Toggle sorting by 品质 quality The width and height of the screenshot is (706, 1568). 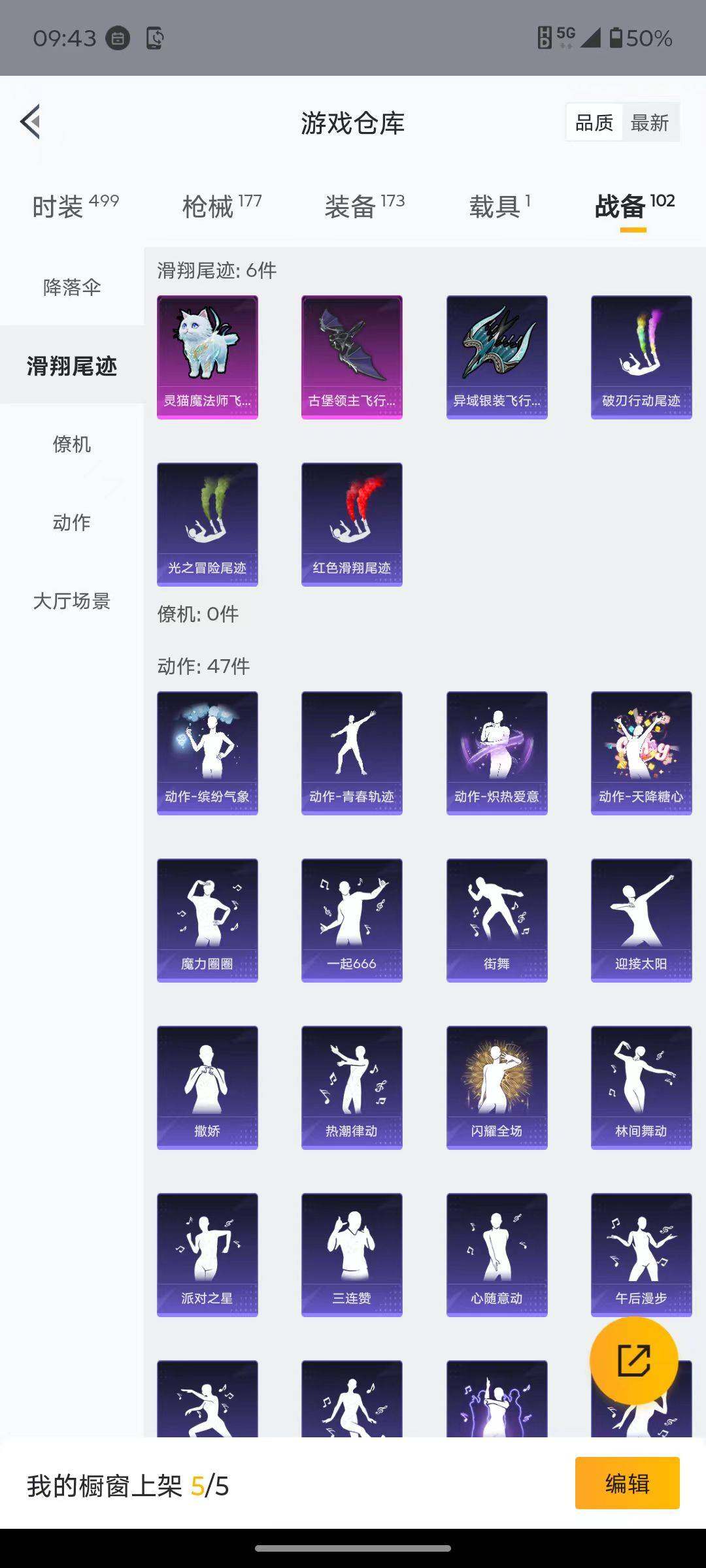point(594,122)
